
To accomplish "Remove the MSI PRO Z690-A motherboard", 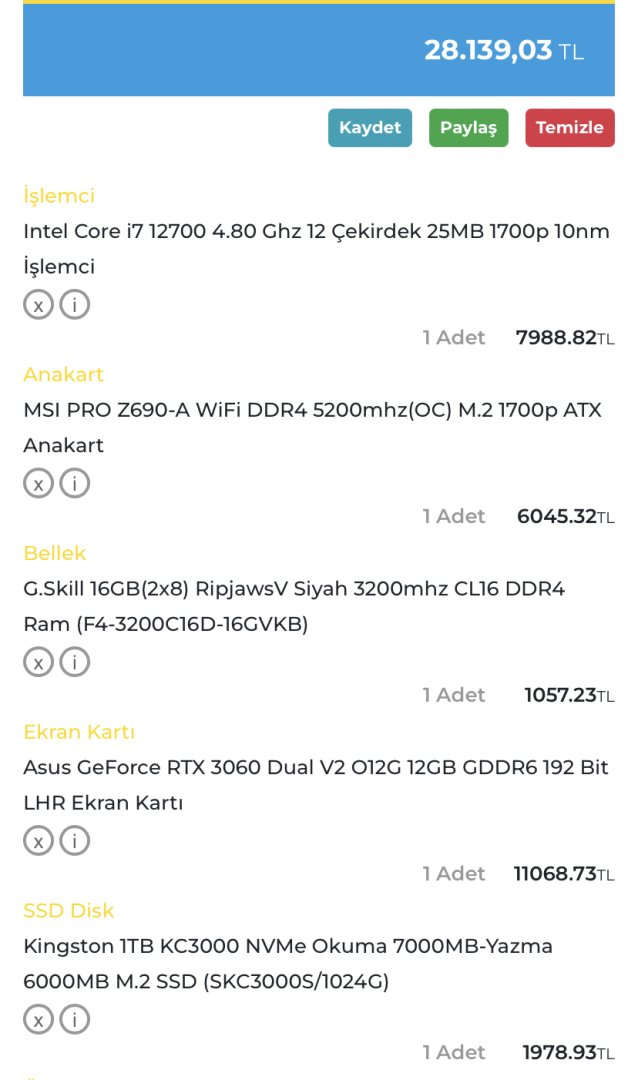I will (x=38, y=484).
